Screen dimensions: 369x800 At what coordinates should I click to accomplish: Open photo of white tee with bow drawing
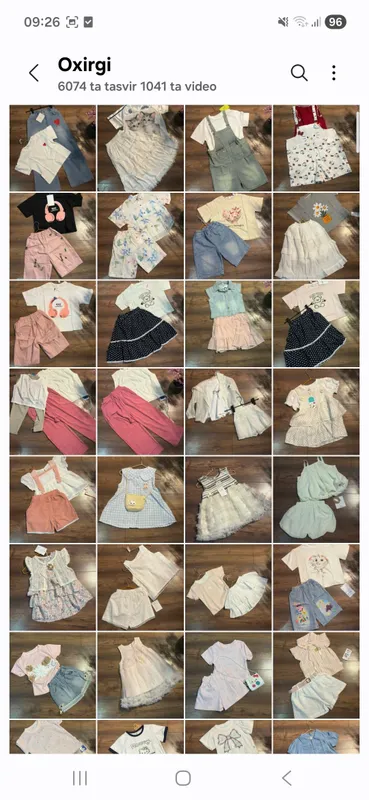[x=228, y=737]
